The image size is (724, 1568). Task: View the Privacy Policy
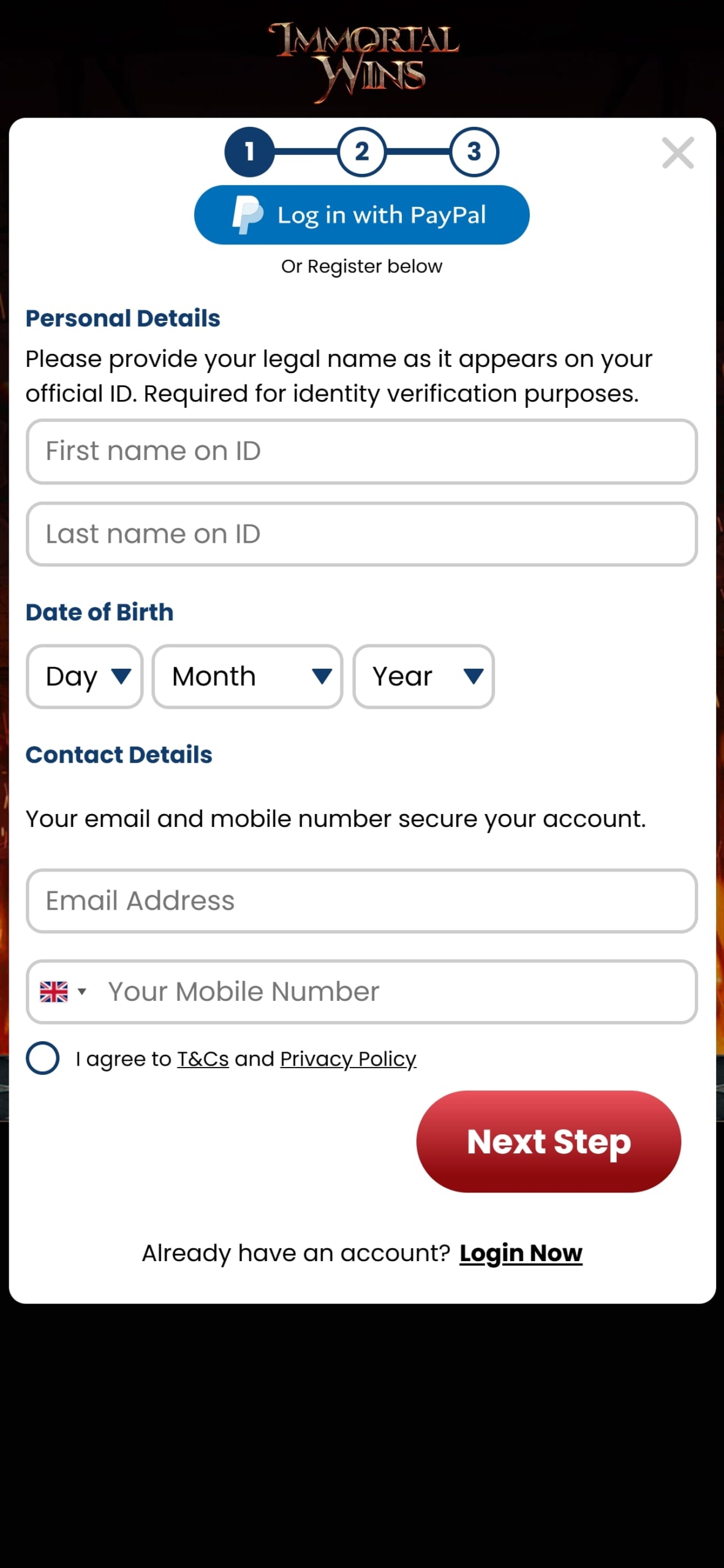[348, 1059]
